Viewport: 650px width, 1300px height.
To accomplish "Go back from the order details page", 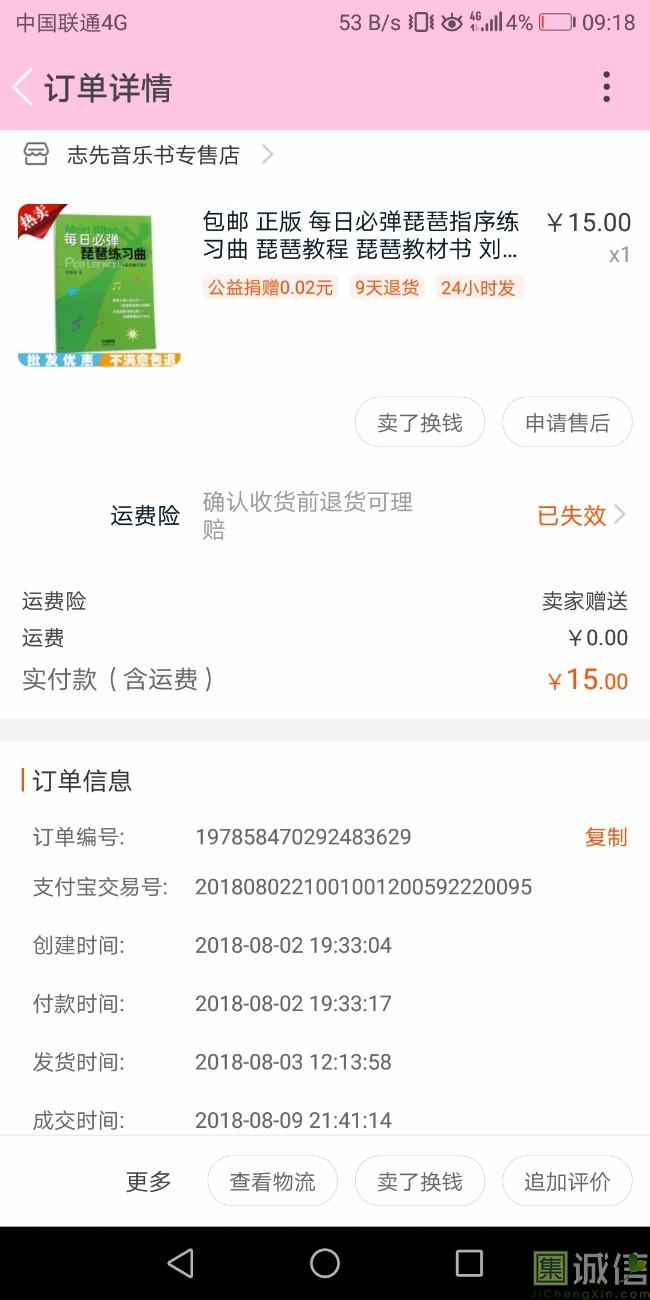I will pyautogui.click(x=22, y=88).
